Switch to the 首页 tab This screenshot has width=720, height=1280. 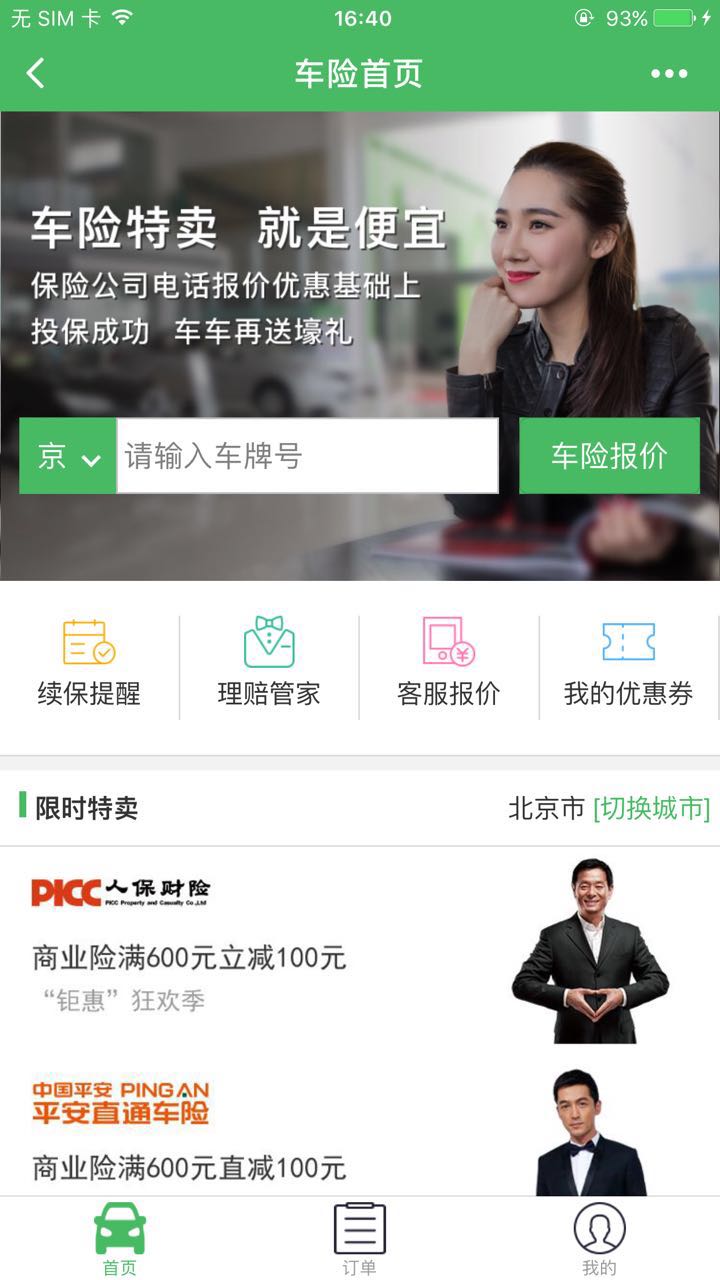point(120,1240)
